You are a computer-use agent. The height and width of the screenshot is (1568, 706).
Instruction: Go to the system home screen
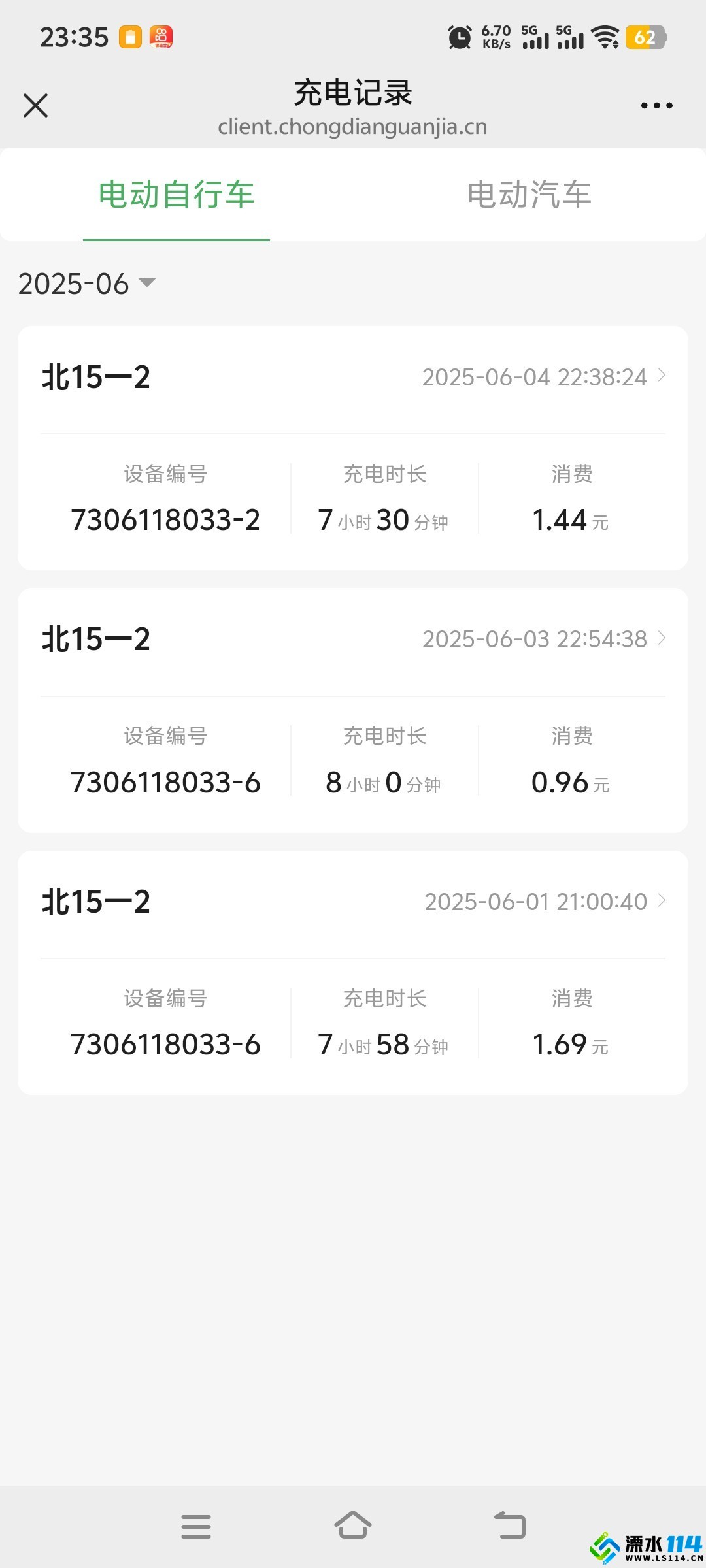point(353,1526)
